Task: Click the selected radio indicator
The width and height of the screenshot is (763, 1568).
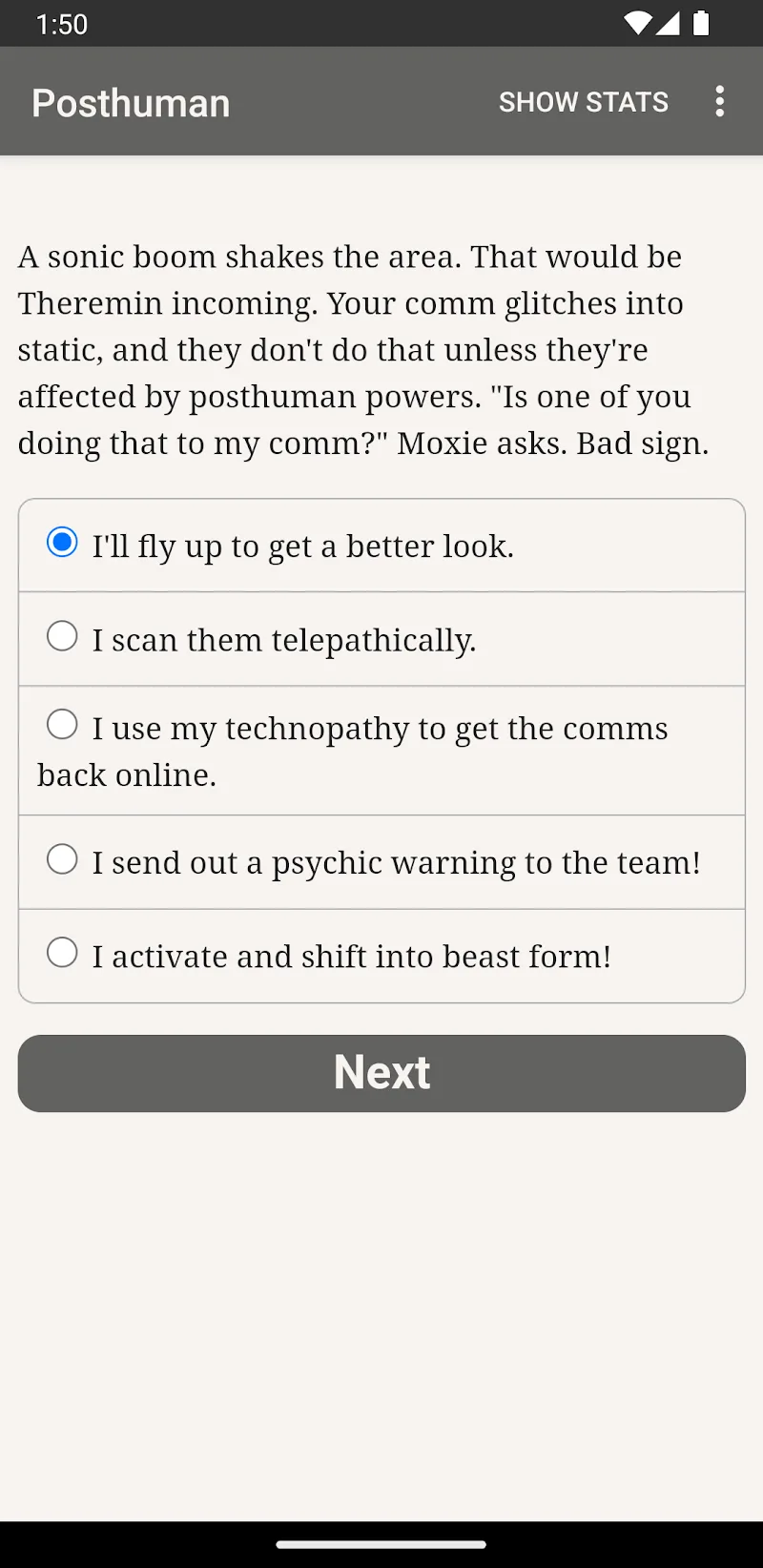Action: pyautogui.click(x=62, y=542)
